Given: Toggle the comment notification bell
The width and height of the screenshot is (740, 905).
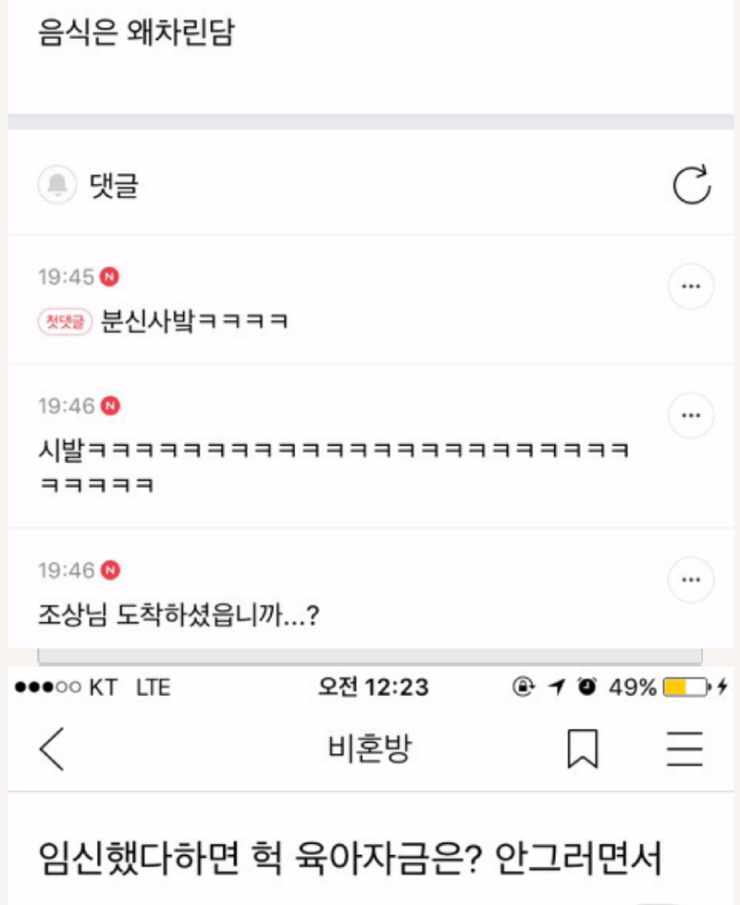Looking at the screenshot, I should pyautogui.click(x=58, y=185).
